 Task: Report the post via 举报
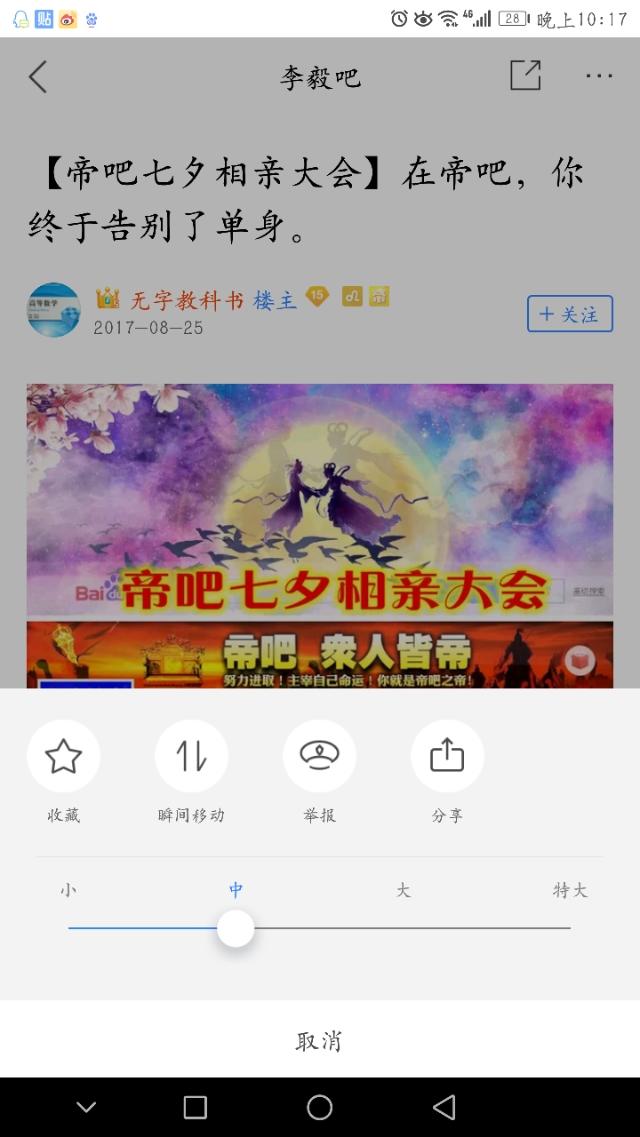click(x=320, y=756)
